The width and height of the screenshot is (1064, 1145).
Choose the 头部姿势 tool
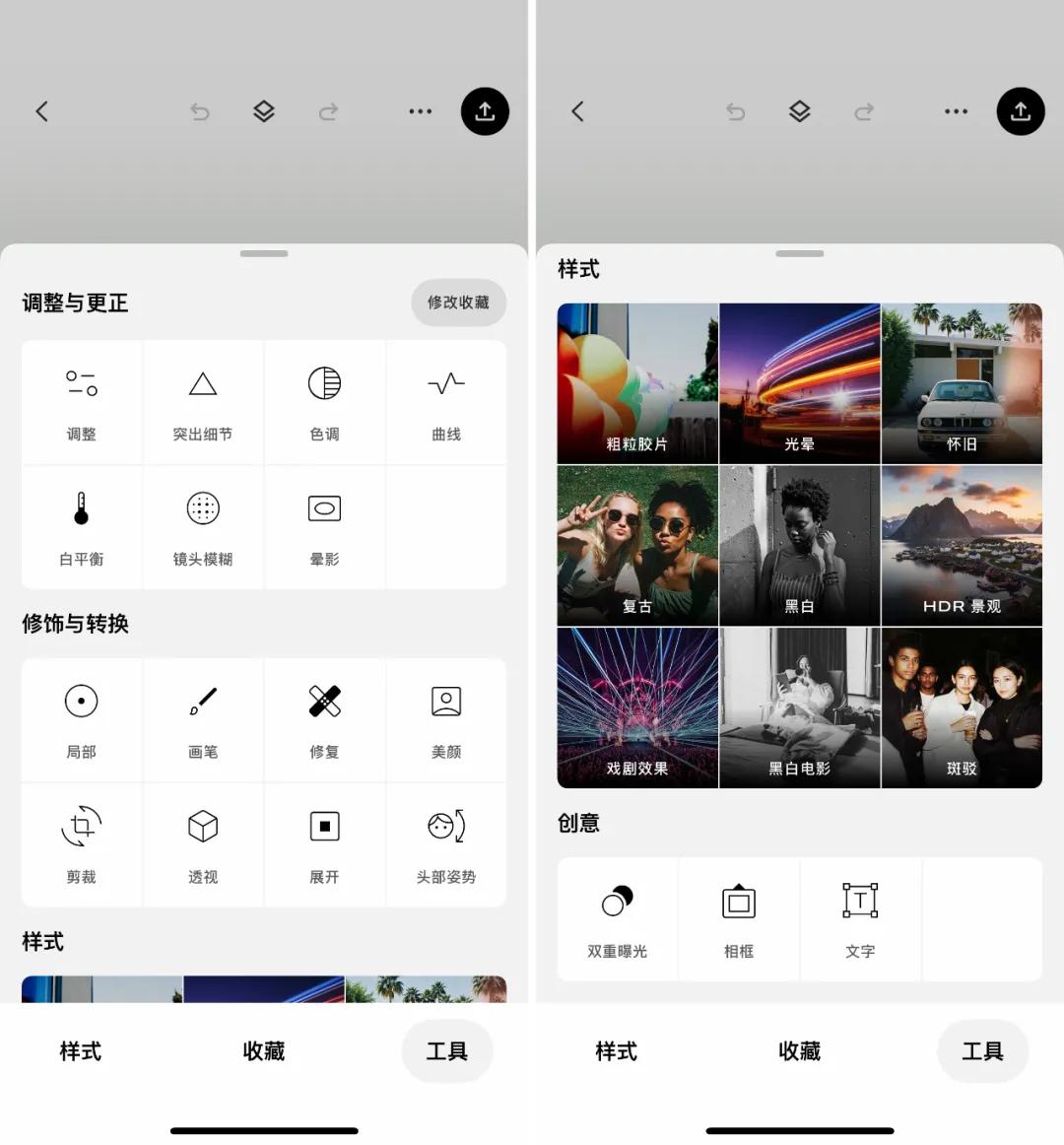click(446, 845)
